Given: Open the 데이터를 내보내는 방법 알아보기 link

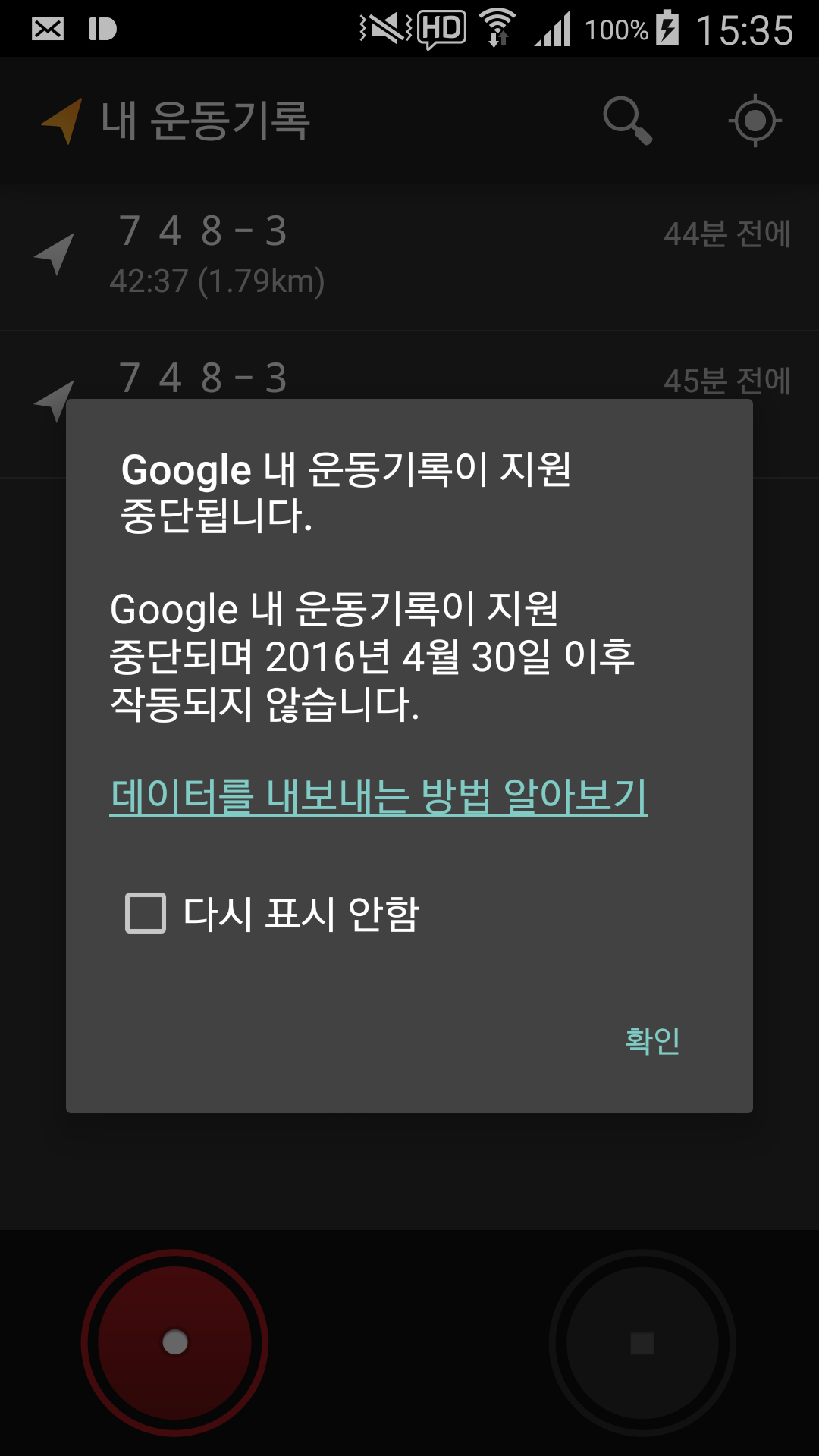Looking at the screenshot, I should point(378,796).
